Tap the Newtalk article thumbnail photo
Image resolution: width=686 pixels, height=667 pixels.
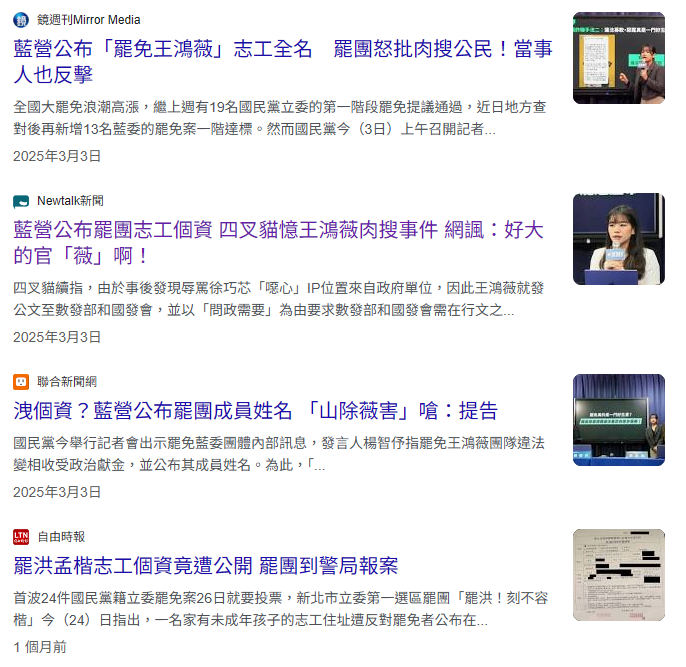(618, 239)
